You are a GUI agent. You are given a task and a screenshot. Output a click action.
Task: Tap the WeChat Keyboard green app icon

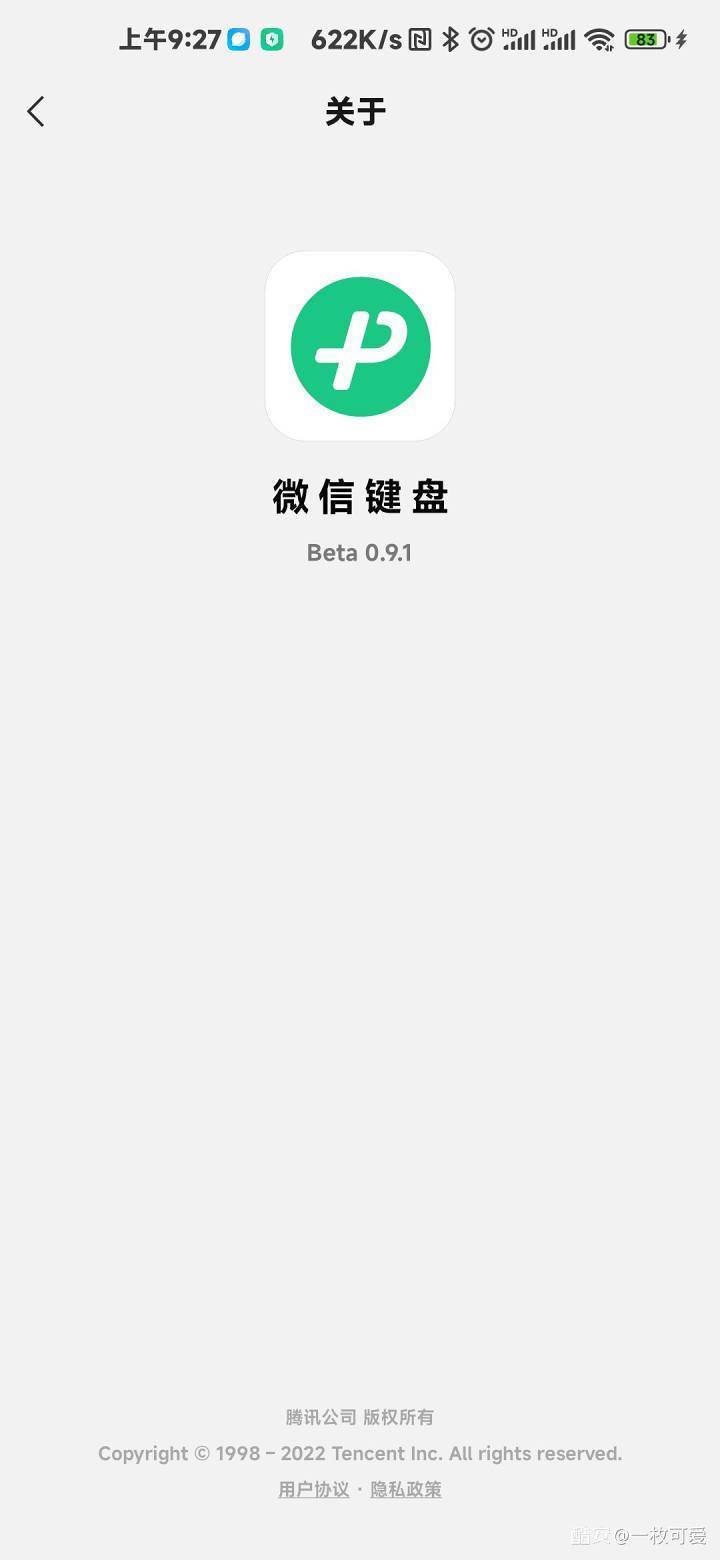359,345
